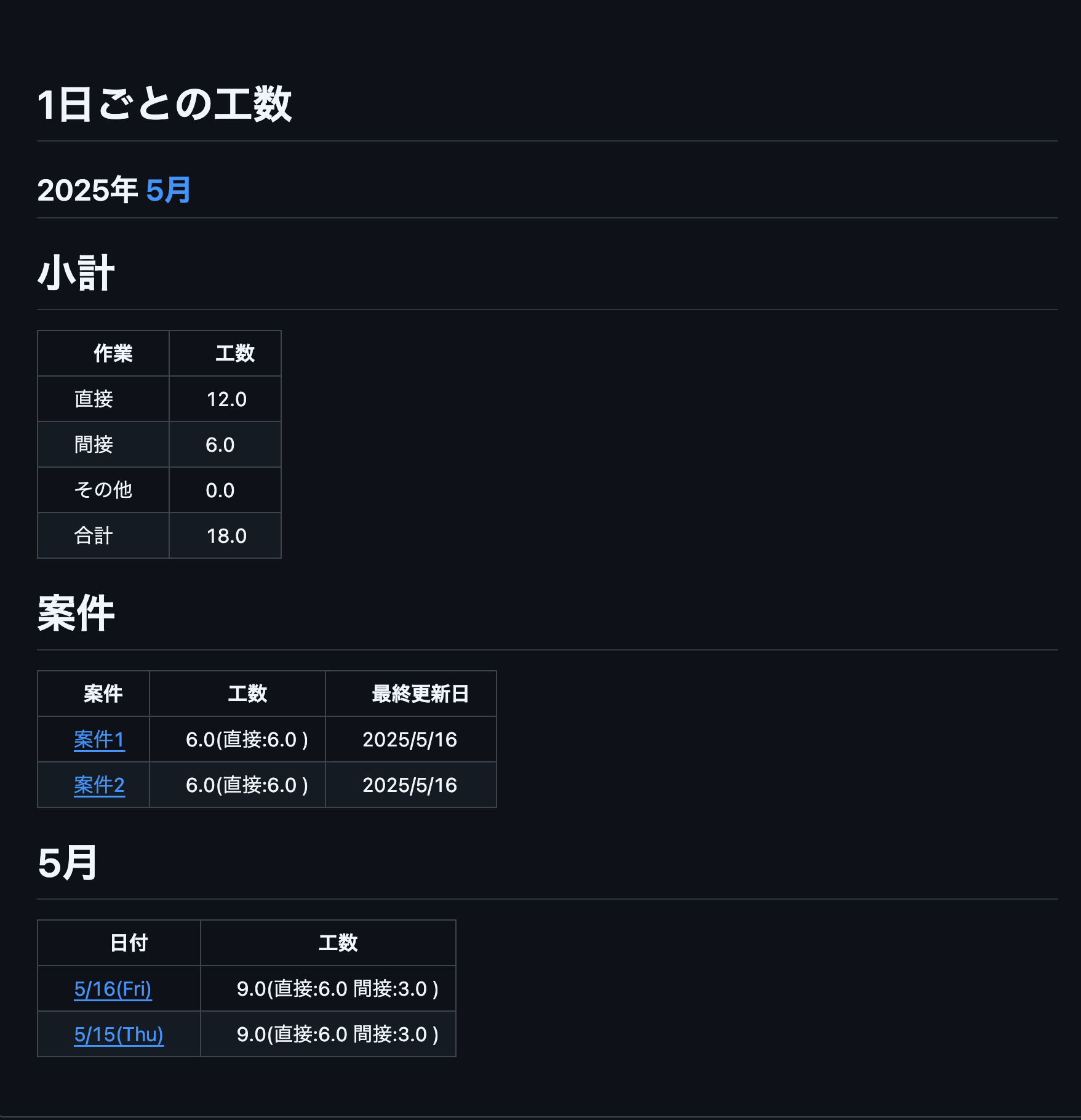Open the 案件1 project link

point(98,740)
